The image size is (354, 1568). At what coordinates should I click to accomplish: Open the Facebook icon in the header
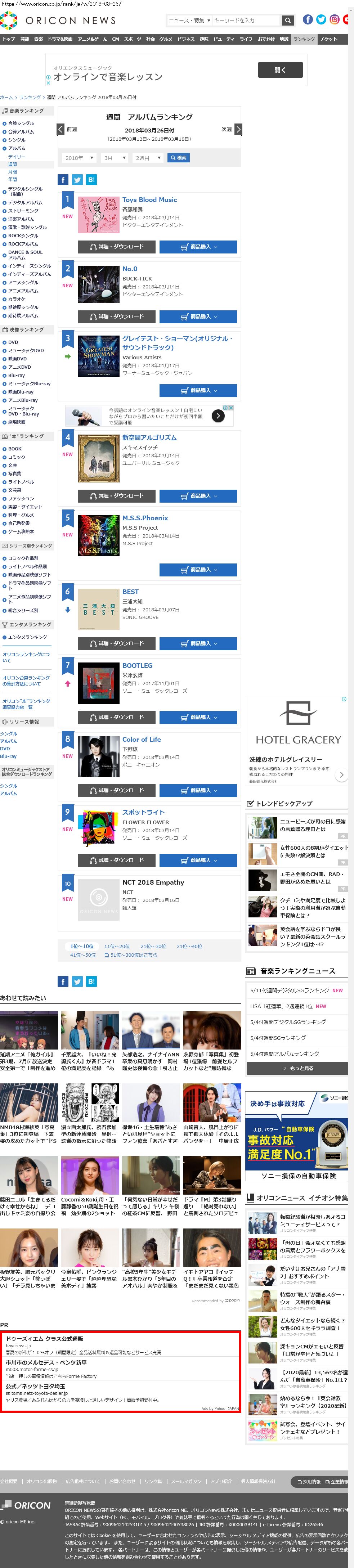coord(308,19)
